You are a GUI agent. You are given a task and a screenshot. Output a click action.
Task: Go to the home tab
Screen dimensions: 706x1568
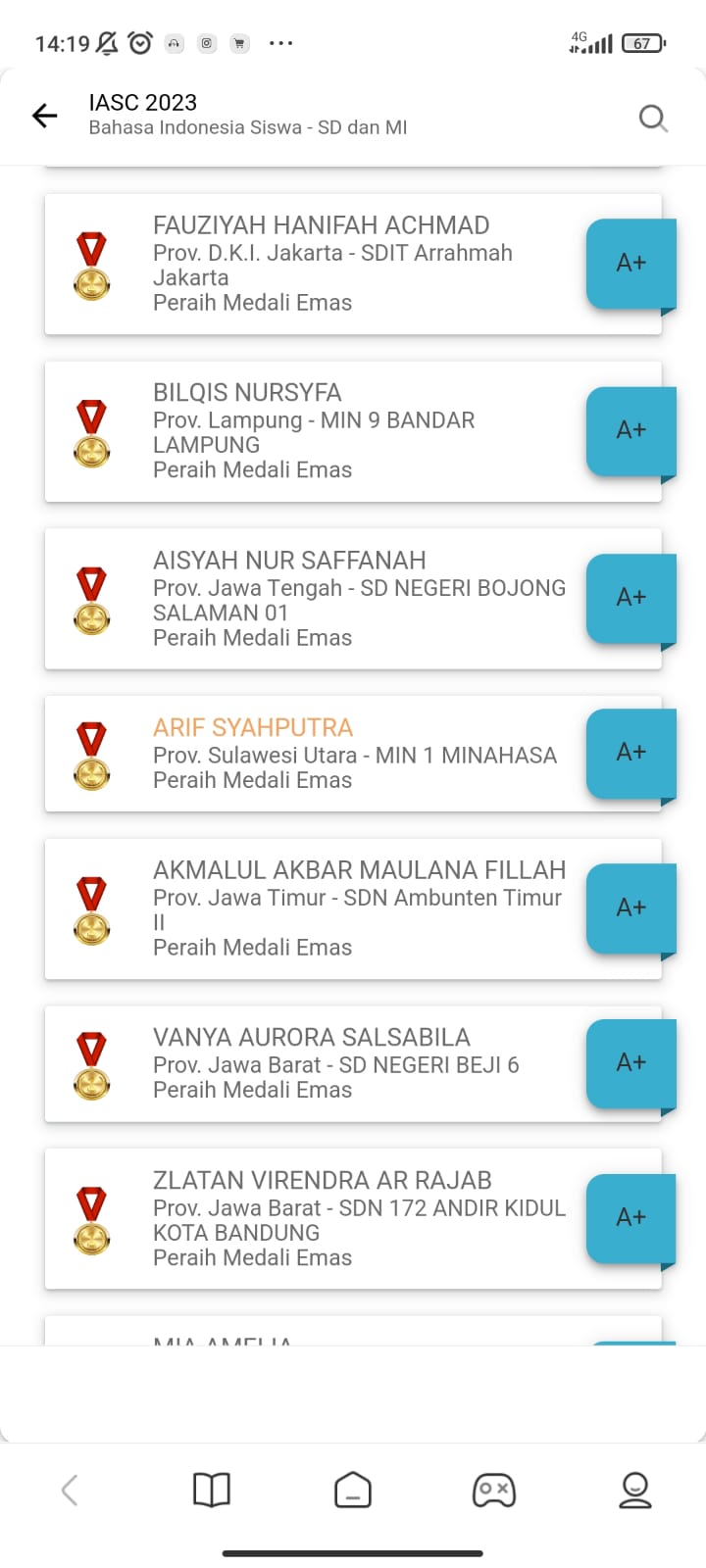click(353, 1491)
